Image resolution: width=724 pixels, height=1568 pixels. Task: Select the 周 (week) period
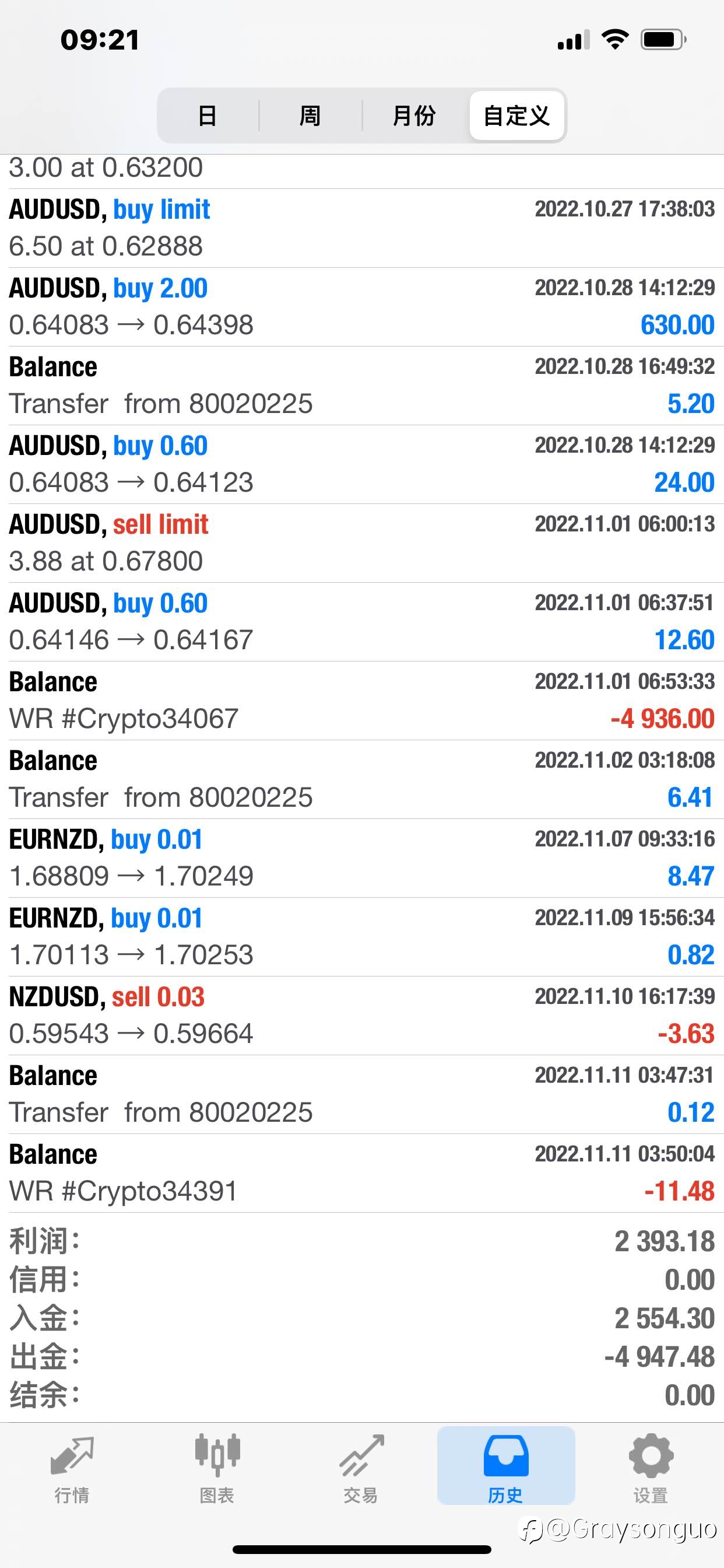click(310, 116)
